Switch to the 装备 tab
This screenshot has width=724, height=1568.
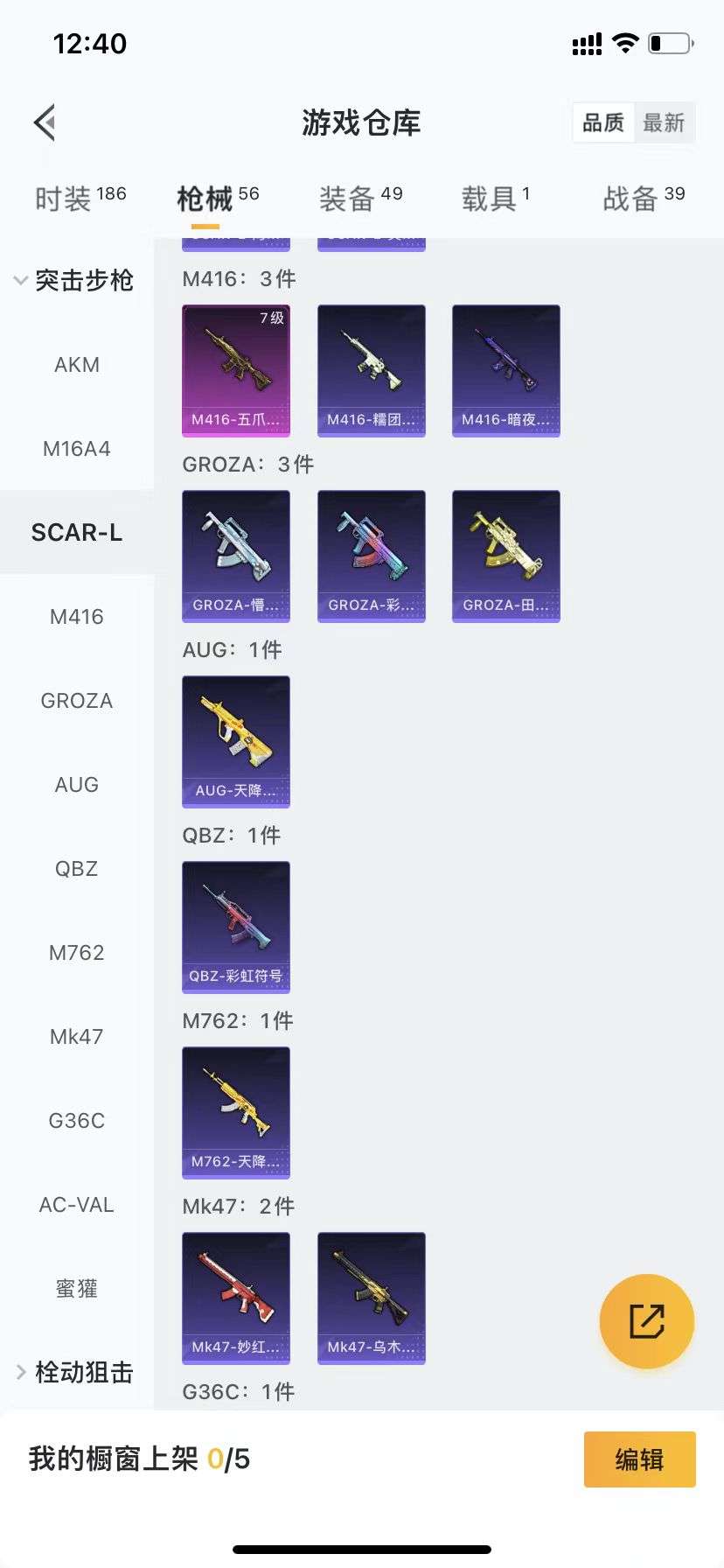(360, 199)
